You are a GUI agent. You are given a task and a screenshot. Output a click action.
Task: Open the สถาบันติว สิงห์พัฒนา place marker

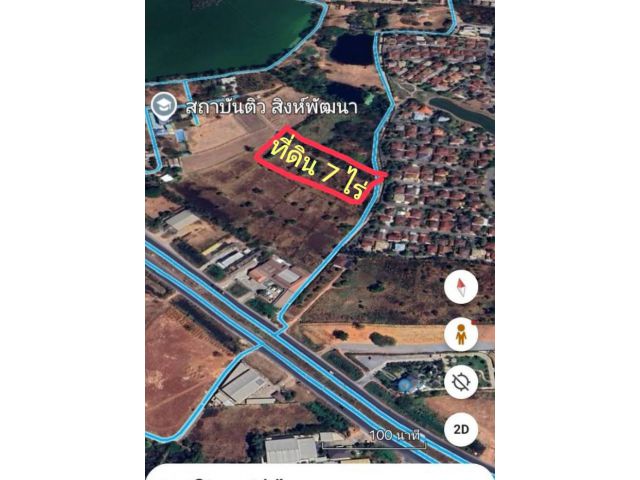[163, 105]
